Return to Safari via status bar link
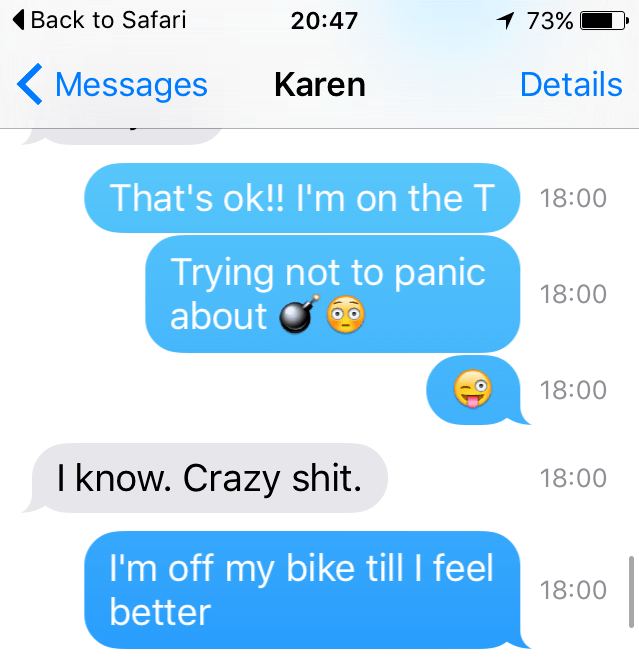This screenshot has width=639, height=660. coord(98,20)
